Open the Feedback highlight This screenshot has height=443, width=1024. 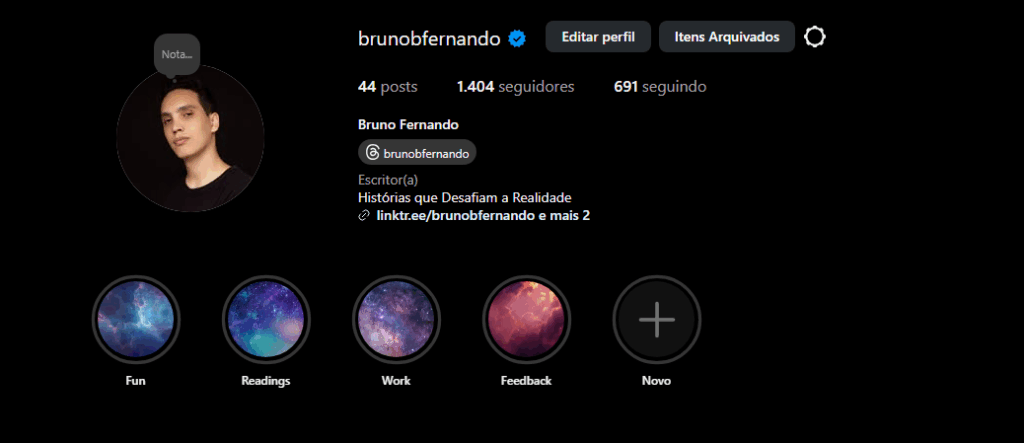pyautogui.click(x=526, y=320)
